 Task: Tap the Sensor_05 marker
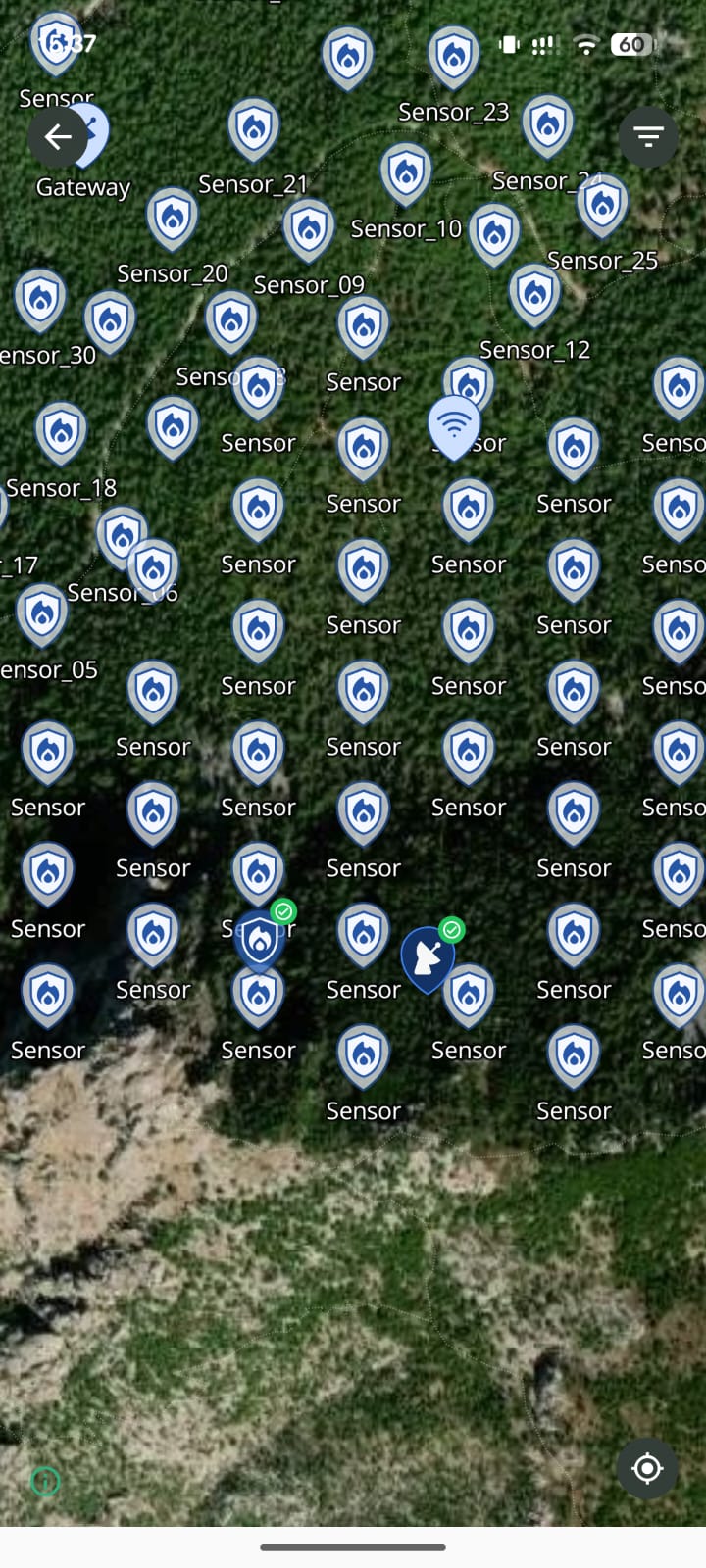(x=42, y=615)
